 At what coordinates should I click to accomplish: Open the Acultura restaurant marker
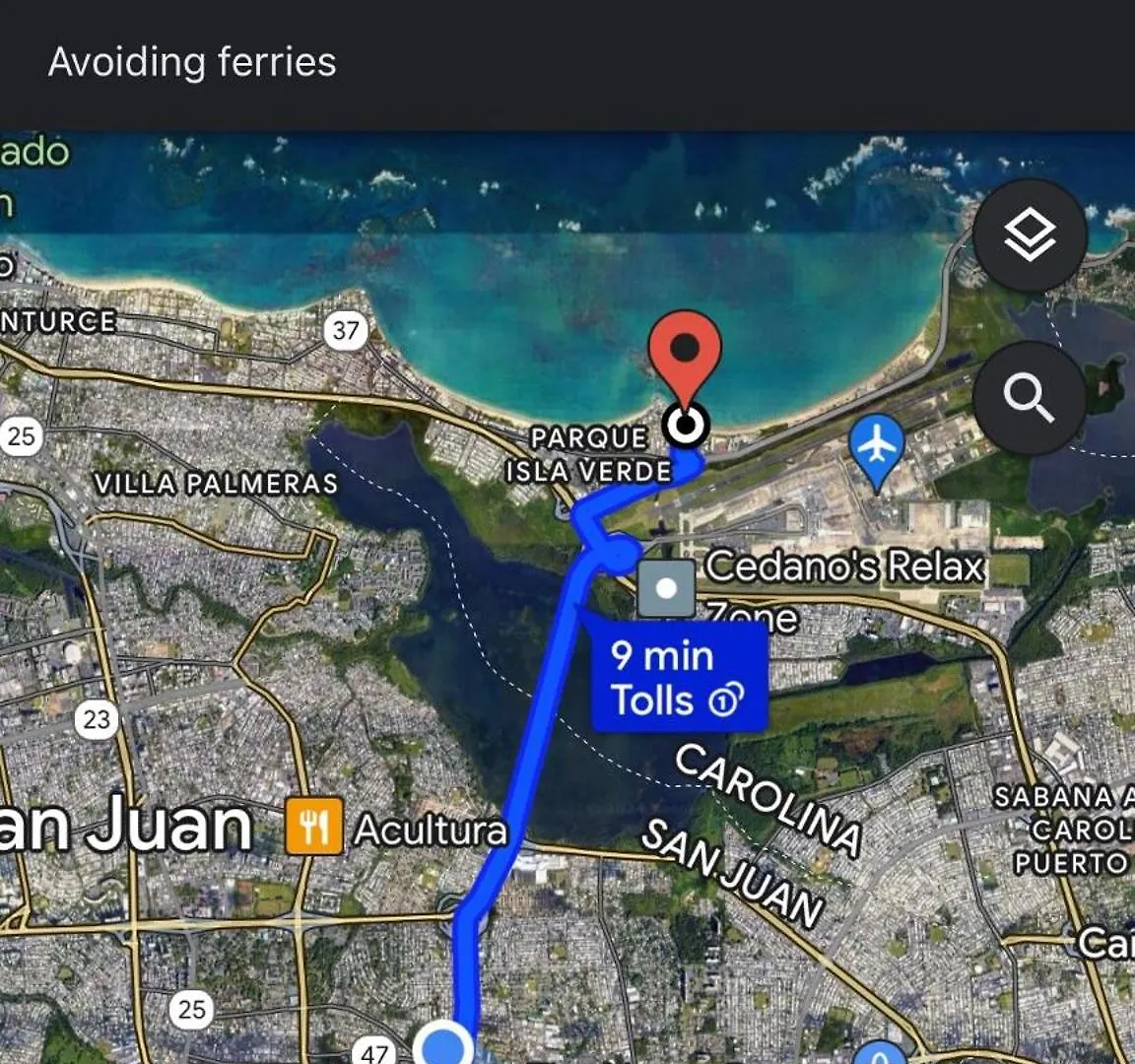(313, 826)
